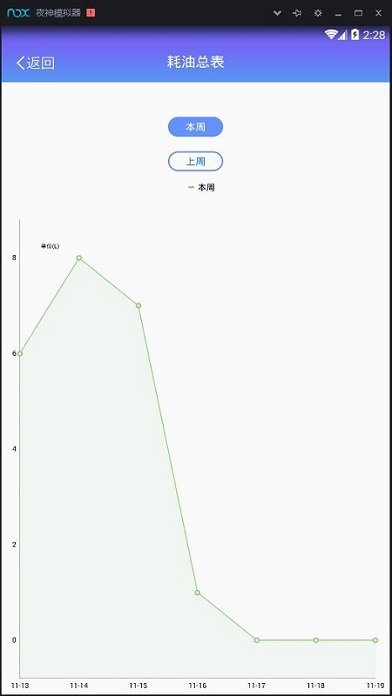Screen dimensions: 392x696
Task: Tap the 11-14 data point on the chart
Action: point(79,258)
